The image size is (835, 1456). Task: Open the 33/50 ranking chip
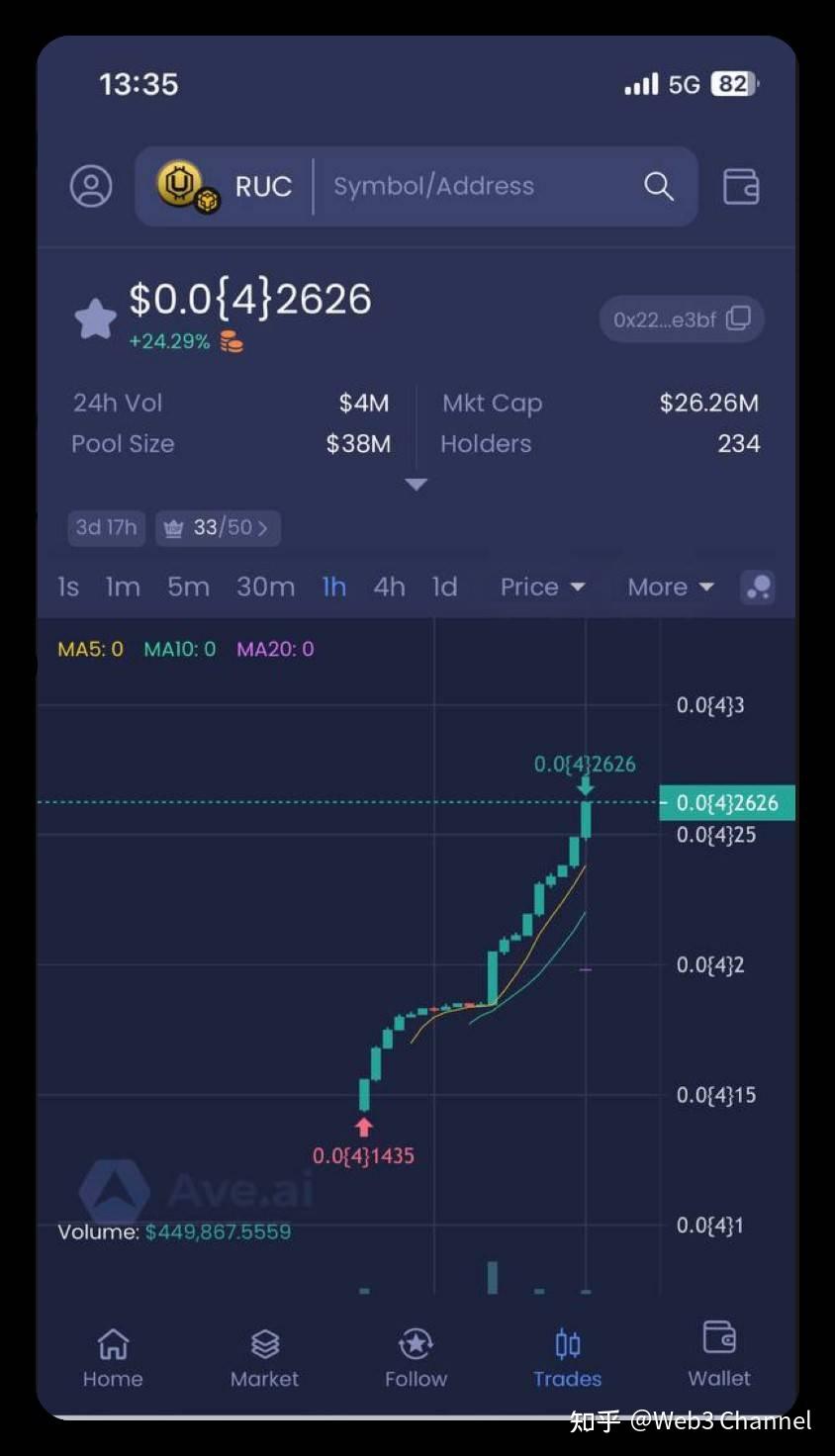coord(219,527)
